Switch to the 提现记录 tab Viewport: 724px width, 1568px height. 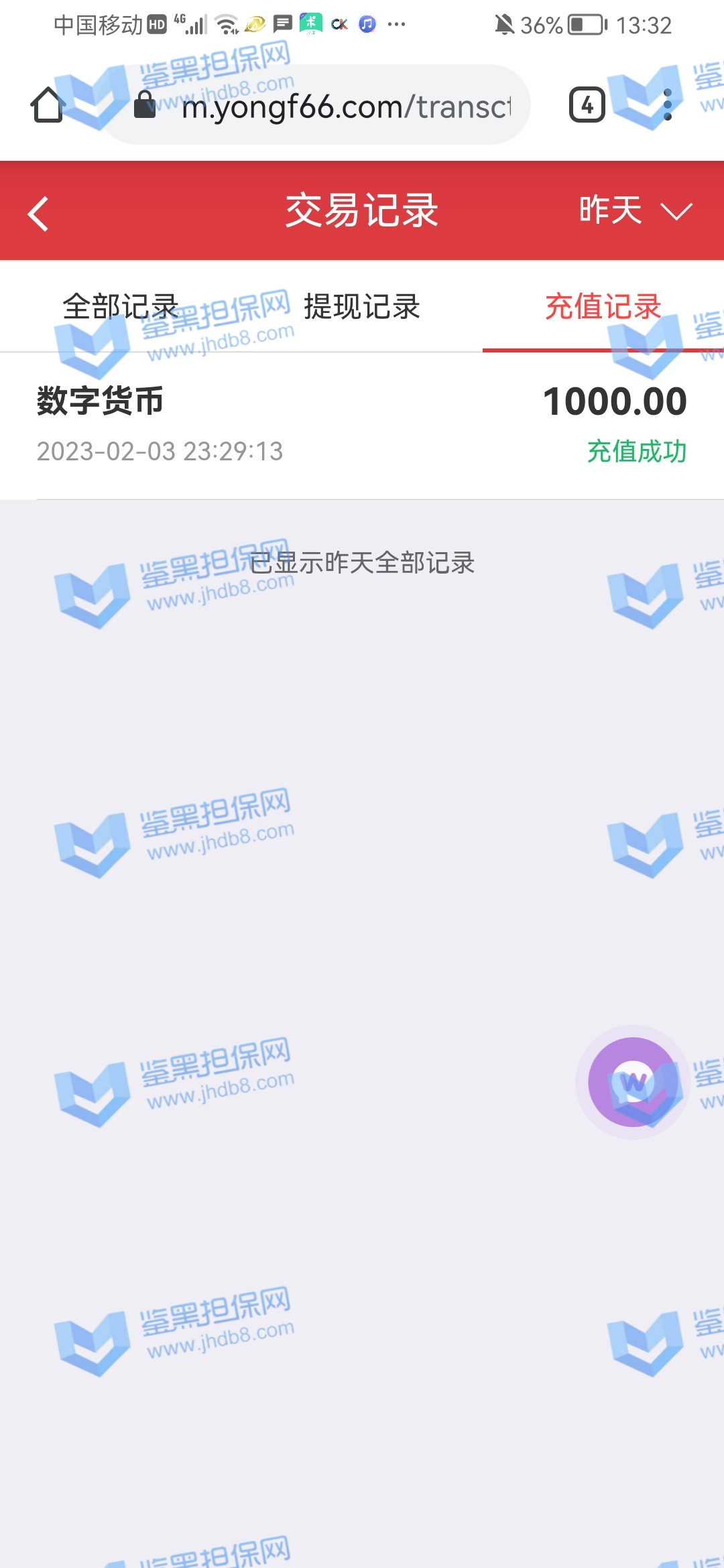362,307
